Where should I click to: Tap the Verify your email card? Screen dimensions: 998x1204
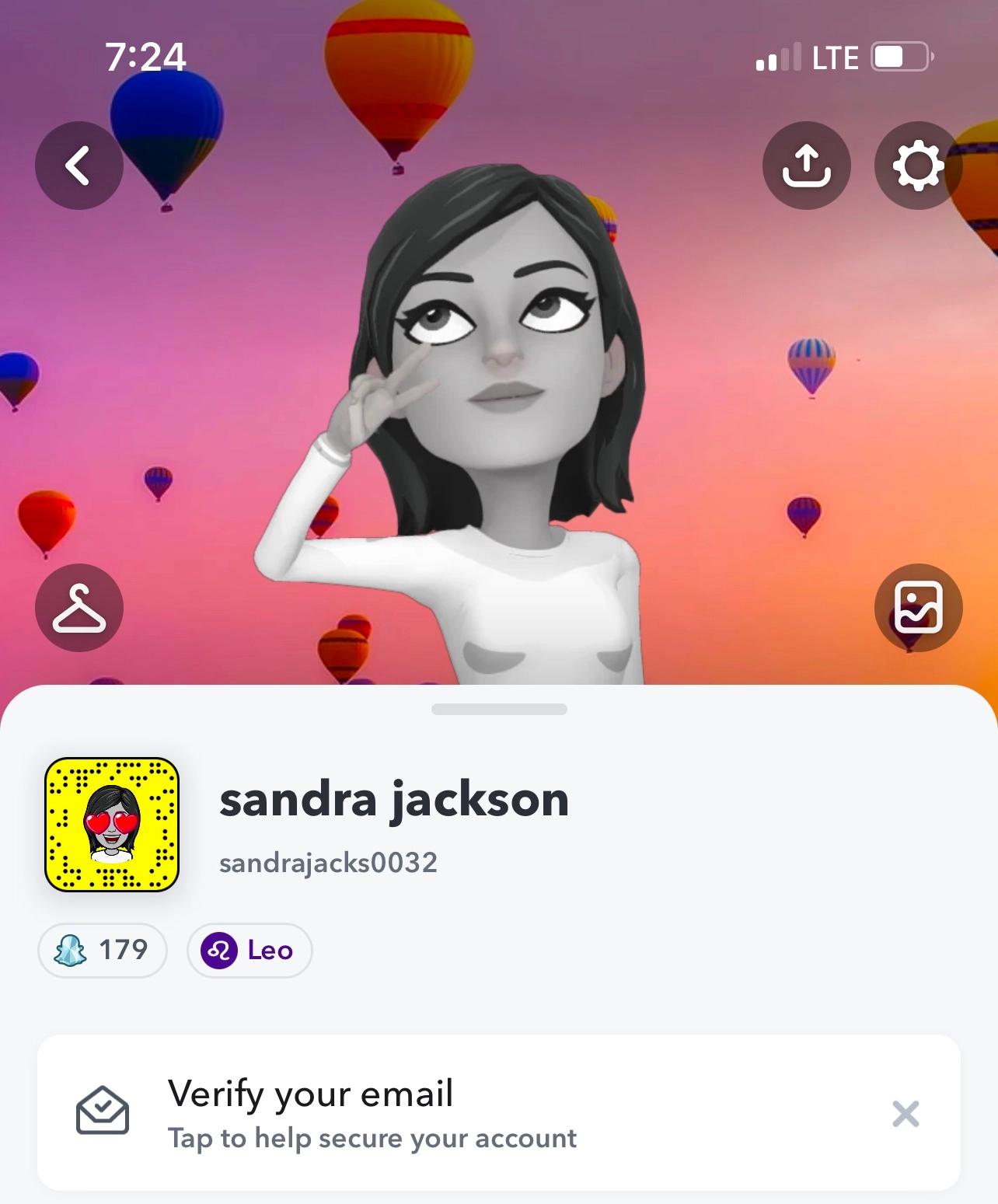pos(435,1113)
